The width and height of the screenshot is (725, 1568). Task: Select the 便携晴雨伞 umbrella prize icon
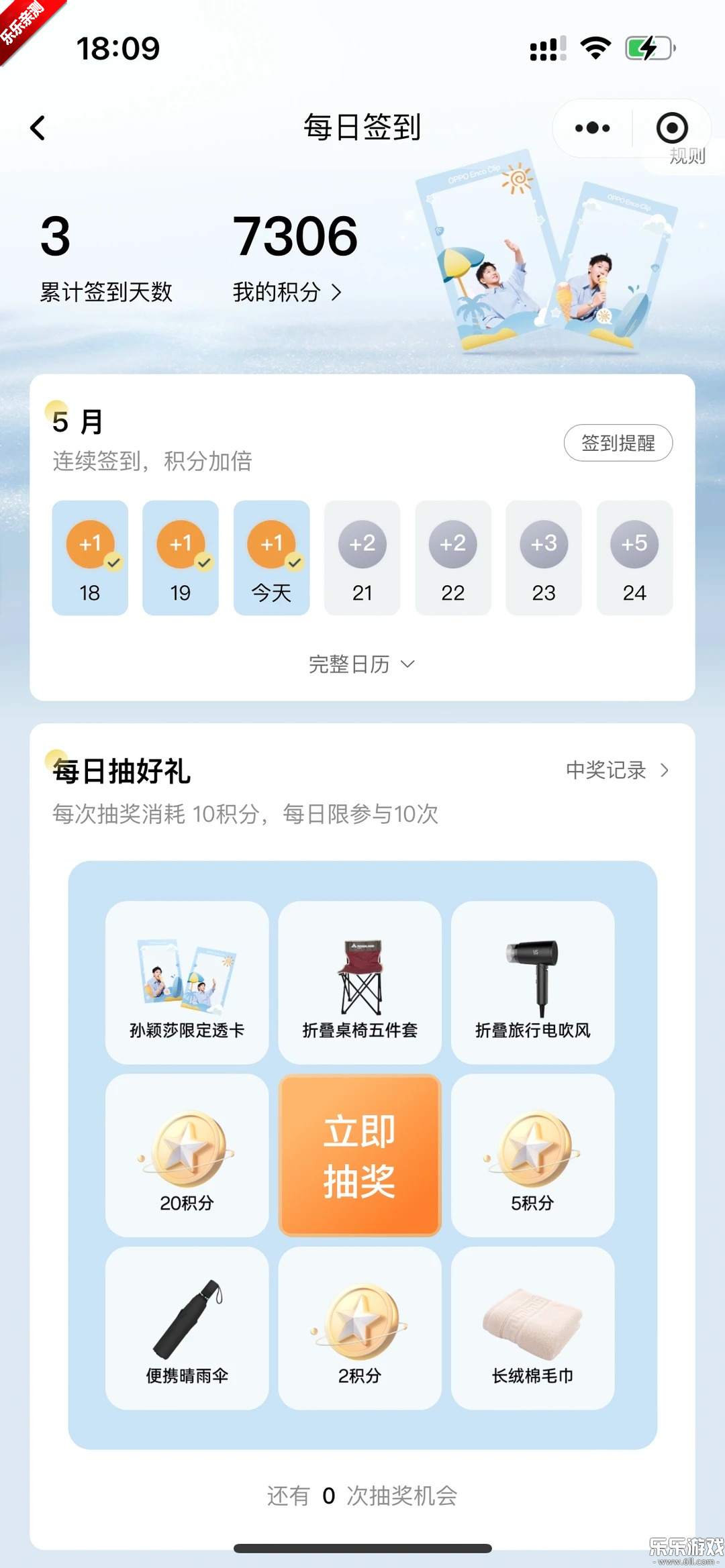(187, 1325)
